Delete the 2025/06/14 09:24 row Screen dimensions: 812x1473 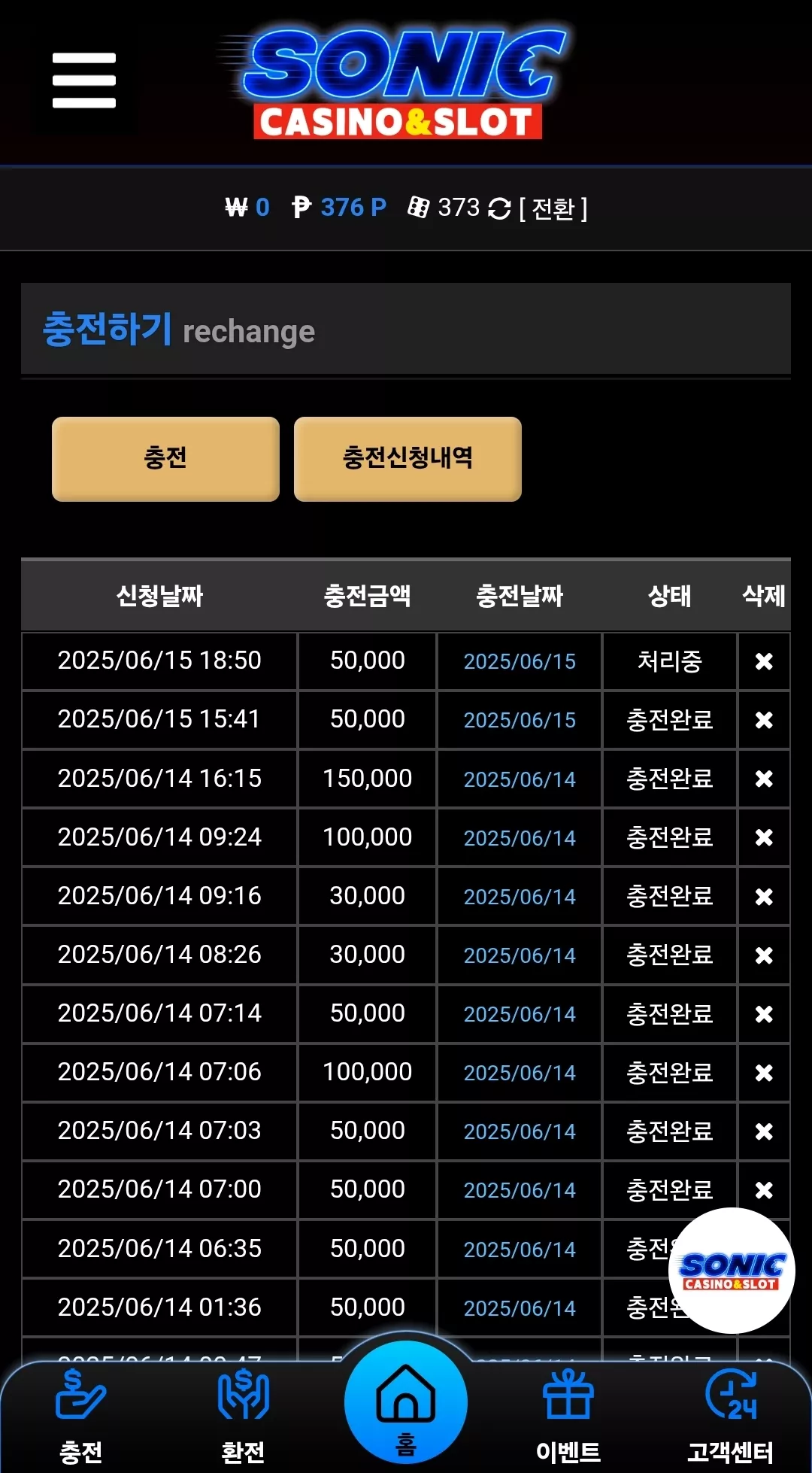coord(764,837)
